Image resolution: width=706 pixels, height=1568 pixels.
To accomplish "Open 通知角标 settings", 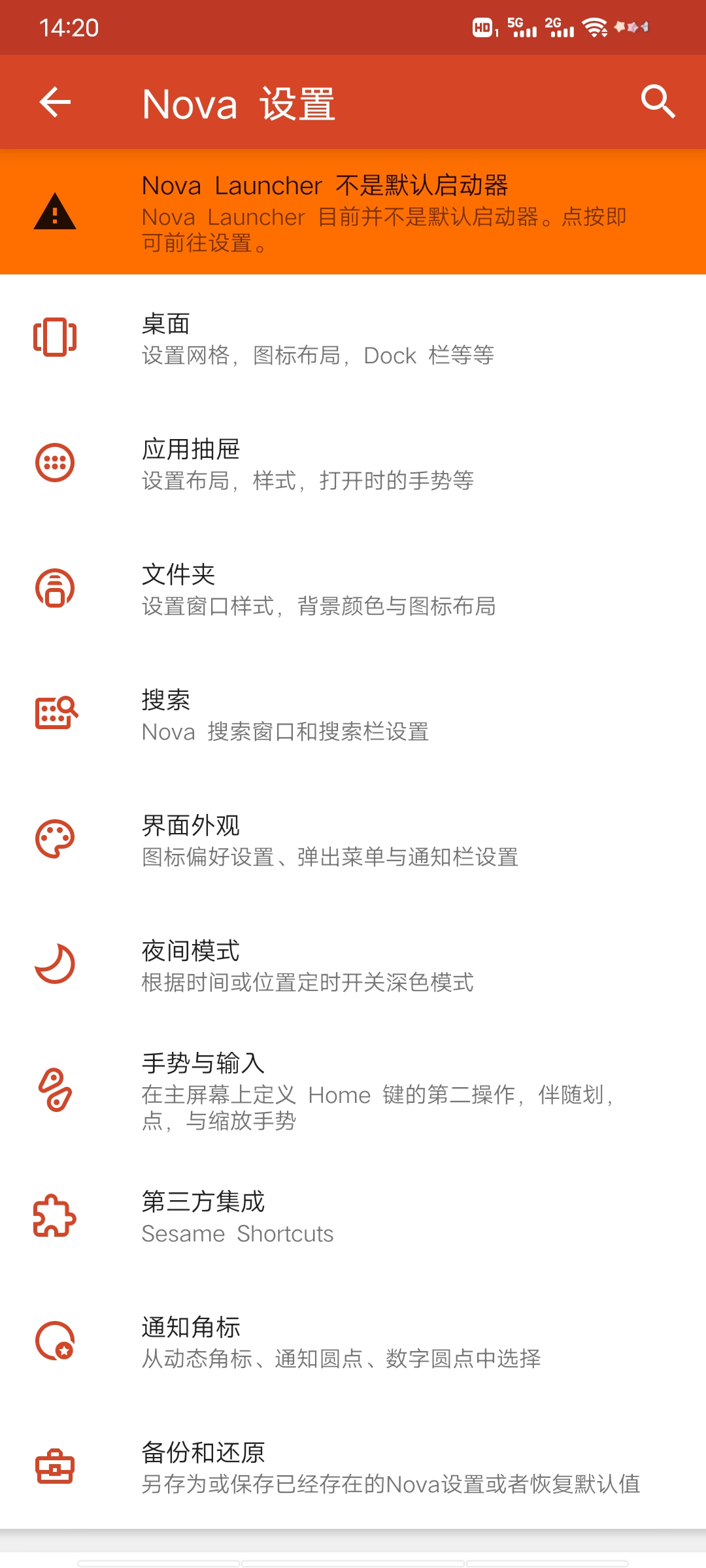I will (353, 1341).
